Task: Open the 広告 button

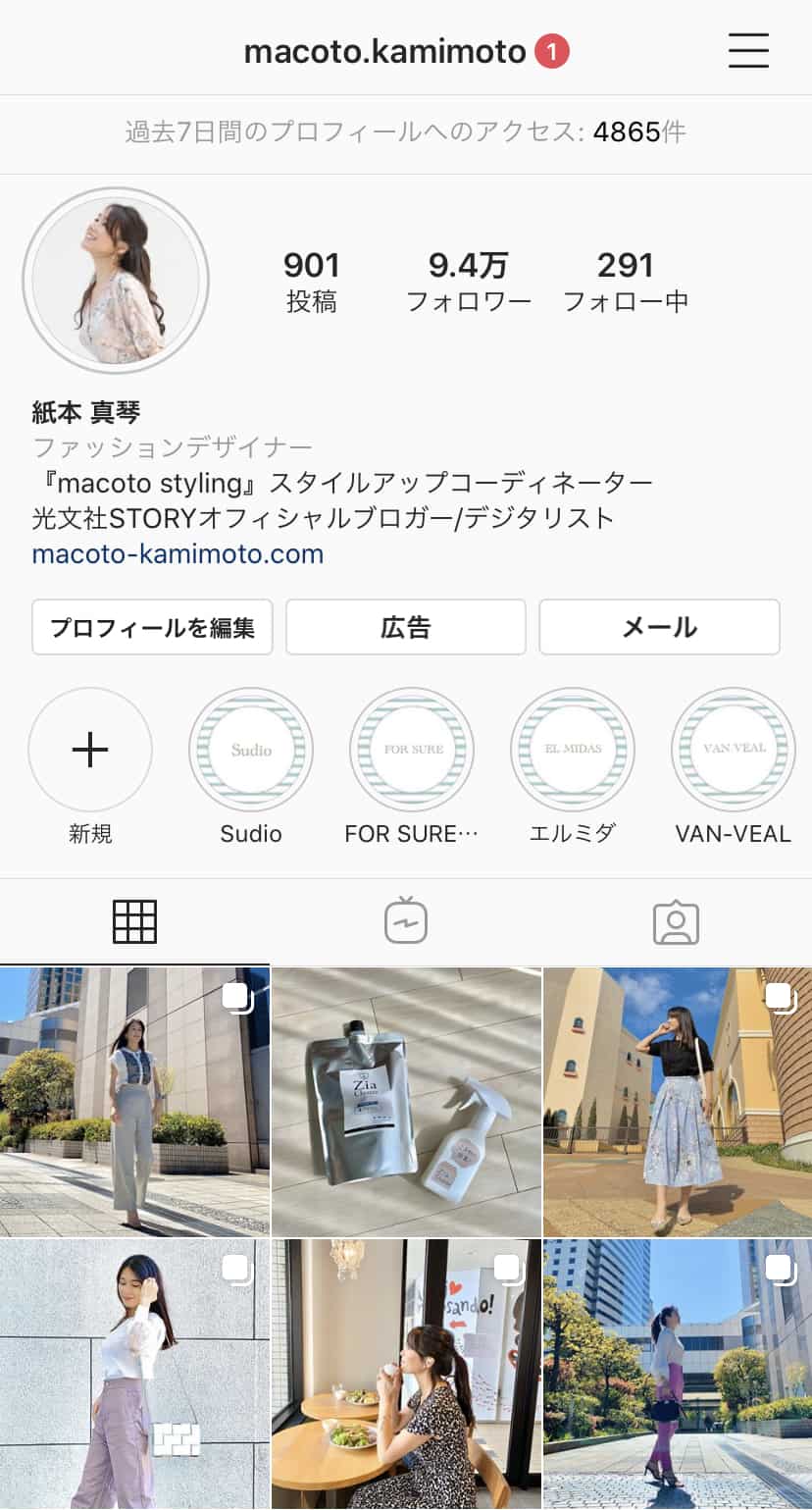Action: click(x=406, y=627)
